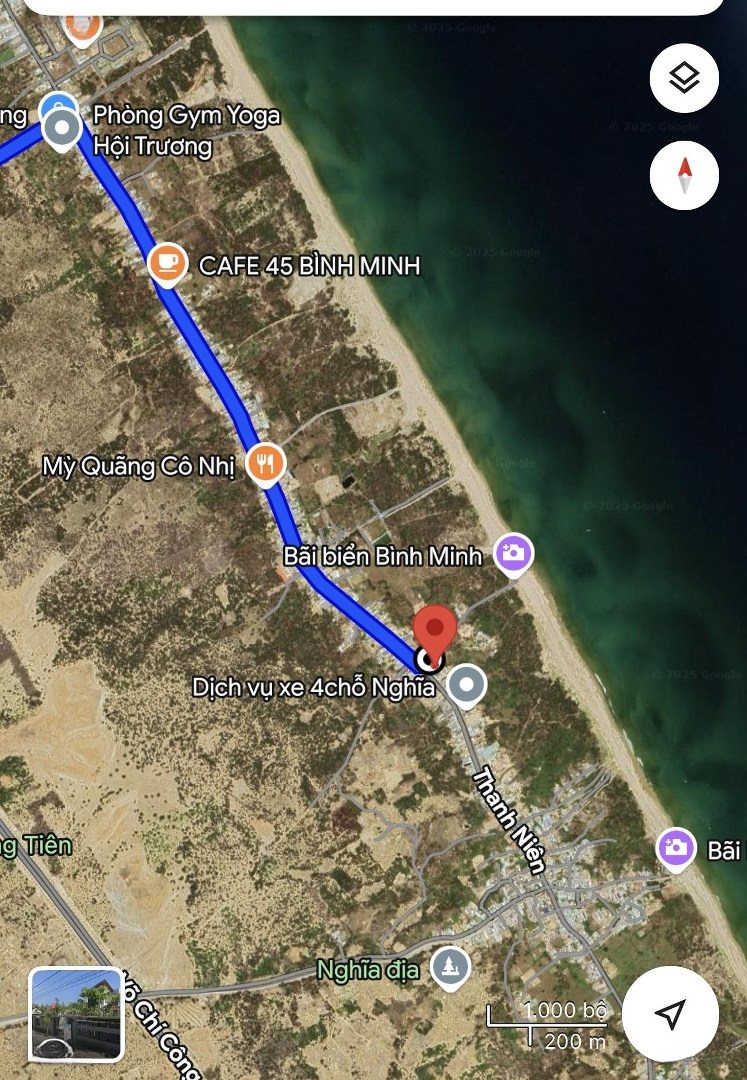The height and width of the screenshot is (1080, 747).
Task: Tap the Nghĩa địa cemetery marker
Action: 451,967
